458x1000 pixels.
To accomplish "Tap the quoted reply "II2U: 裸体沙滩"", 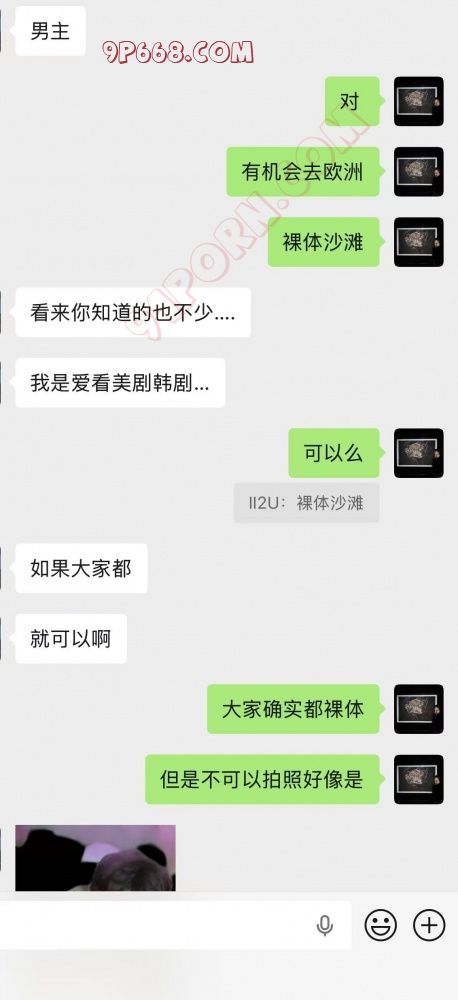I will 306,503.
